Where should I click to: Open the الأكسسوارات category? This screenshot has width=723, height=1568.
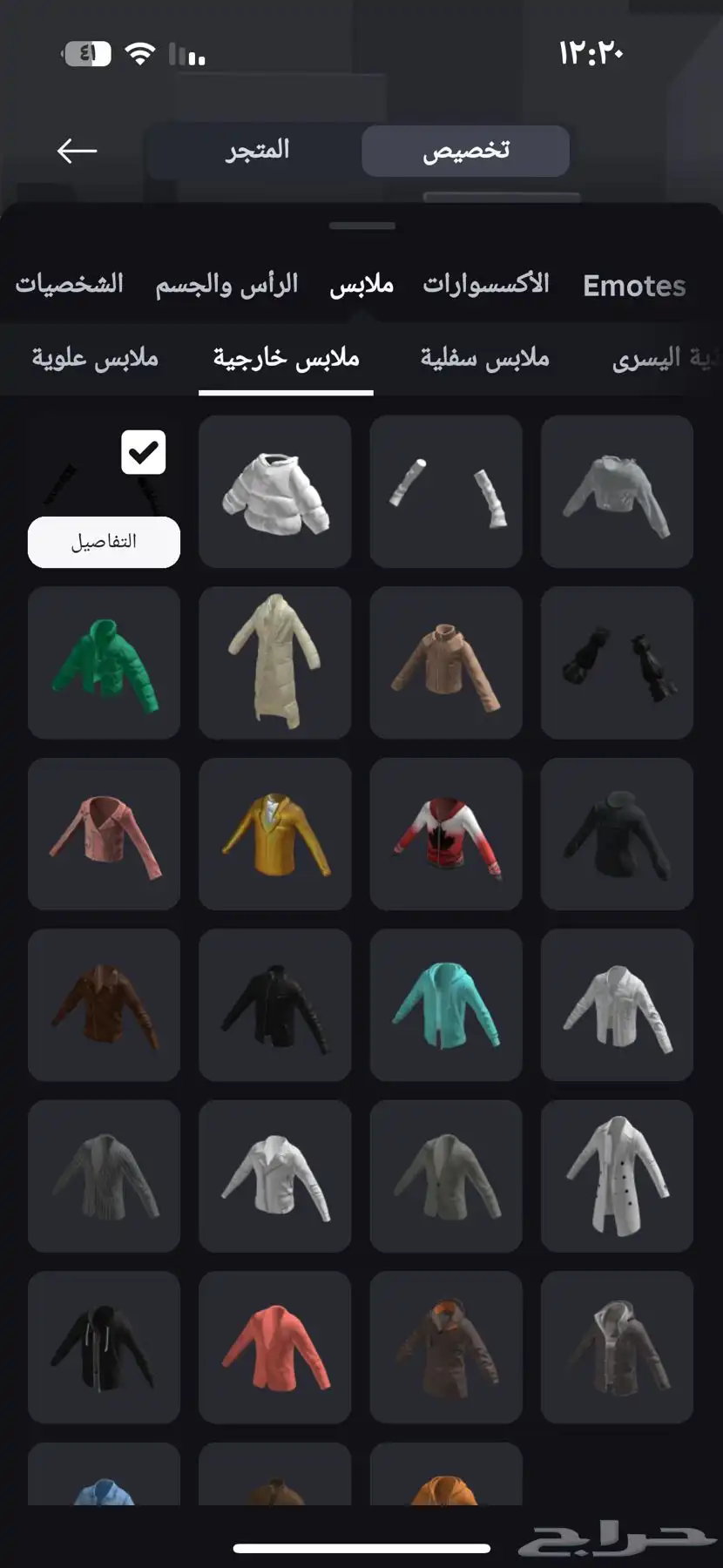point(486,284)
